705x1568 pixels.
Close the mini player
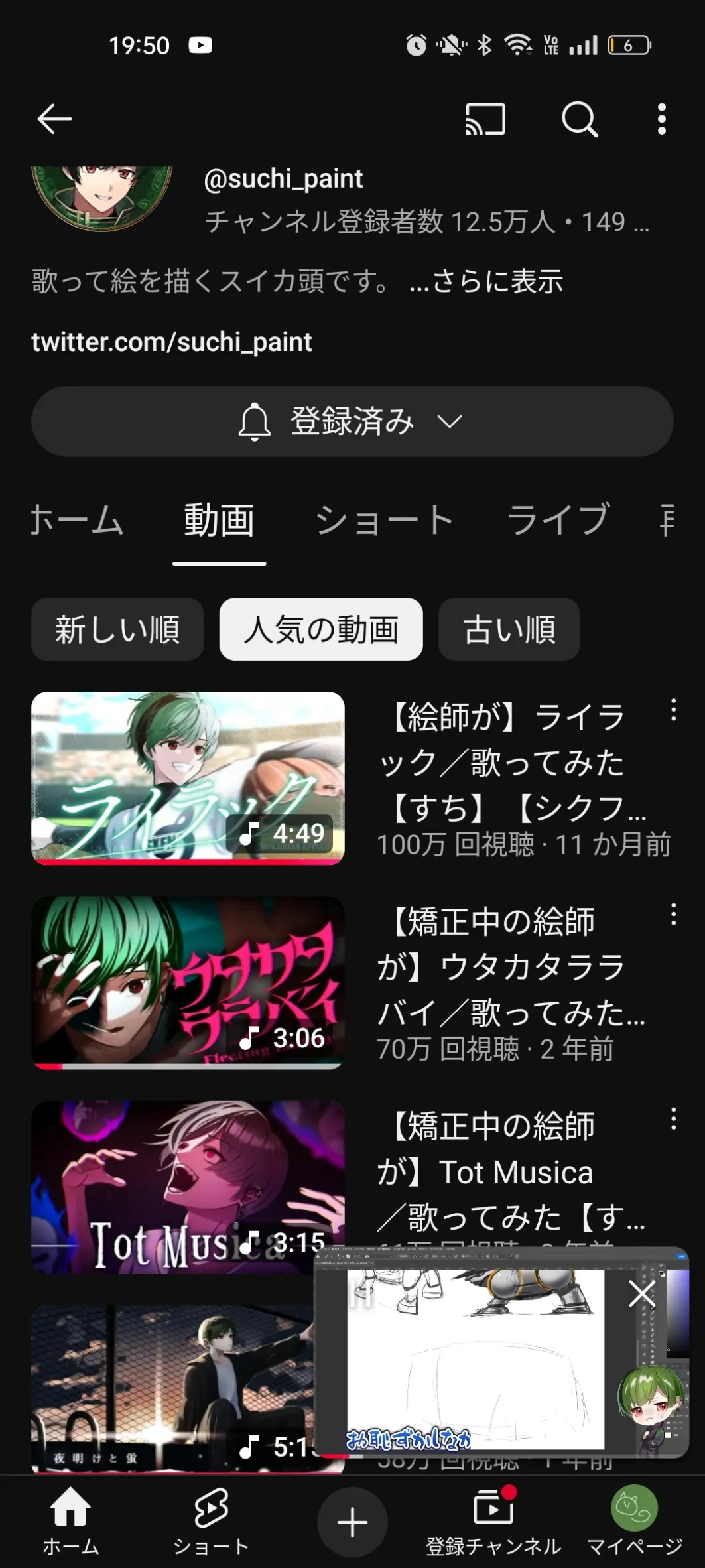coord(641,1294)
